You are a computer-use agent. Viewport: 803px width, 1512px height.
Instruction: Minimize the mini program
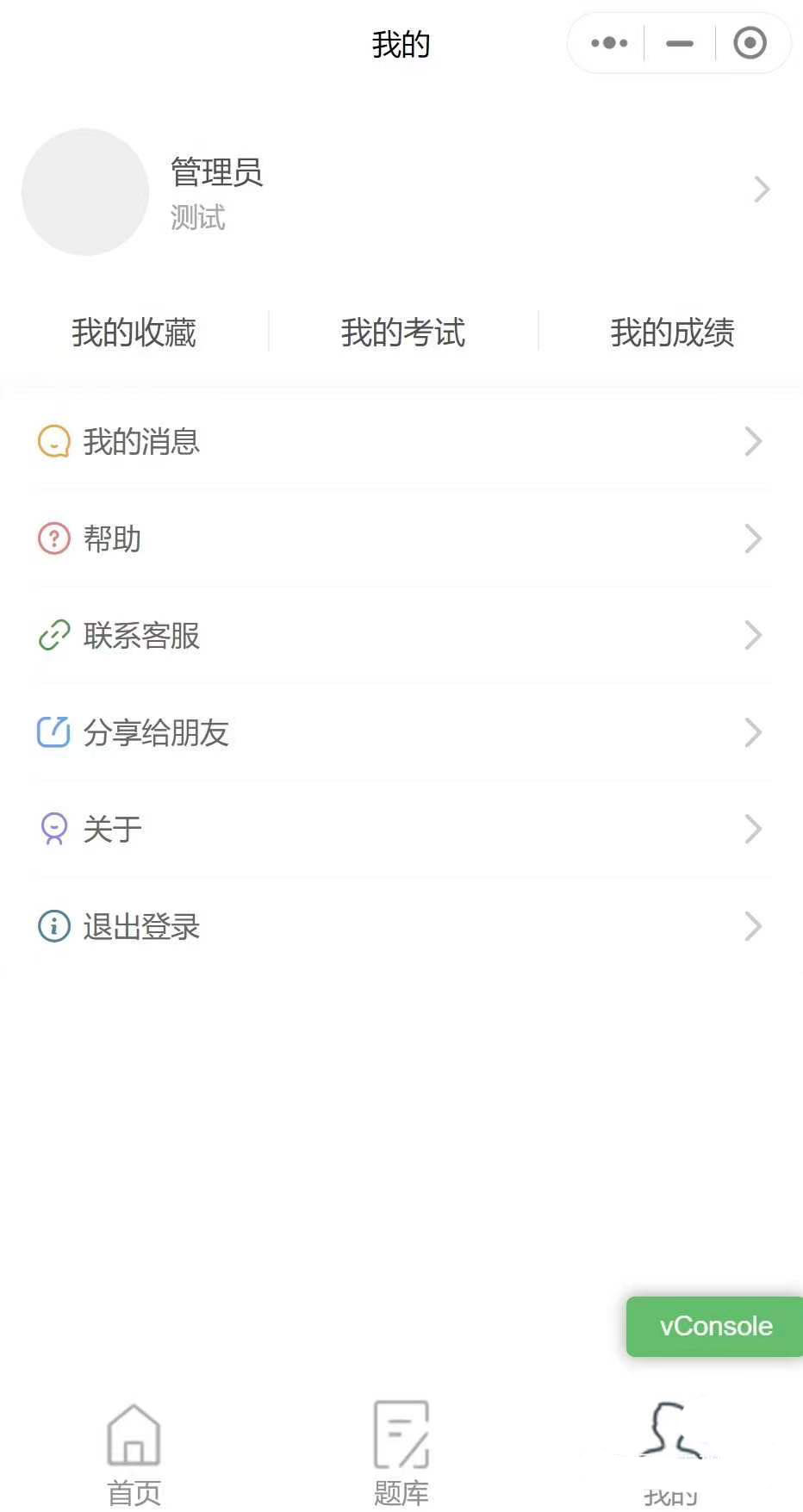[680, 43]
